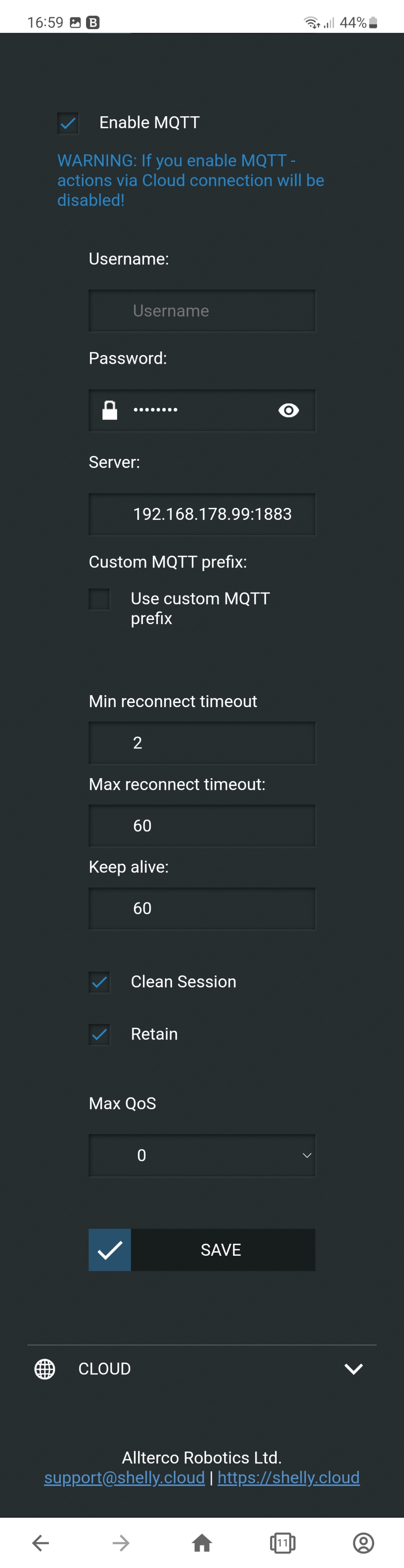Visit the https://shelly.cloud link
This screenshot has height=1568, width=404.
(x=288, y=1478)
